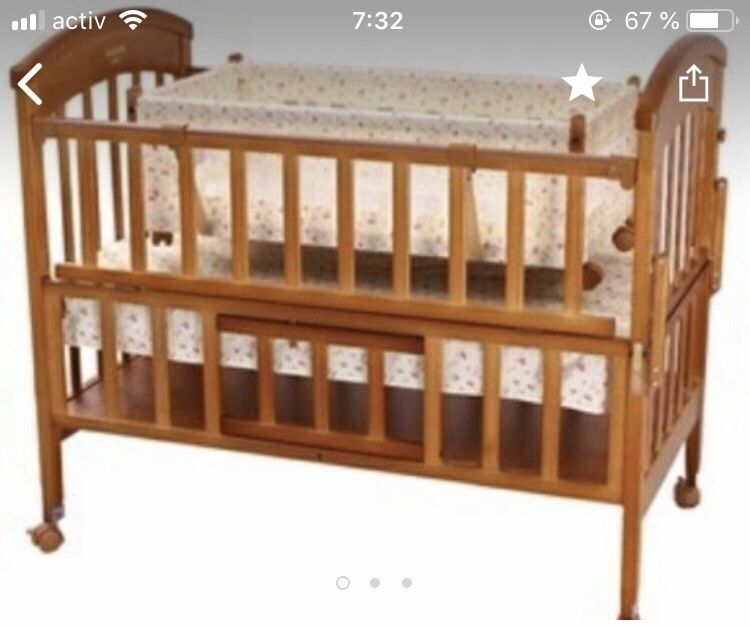The height and width of the screenshot is (628, 750).
Task: Add this listing to favorites with the star
Action: click(581, 84)
